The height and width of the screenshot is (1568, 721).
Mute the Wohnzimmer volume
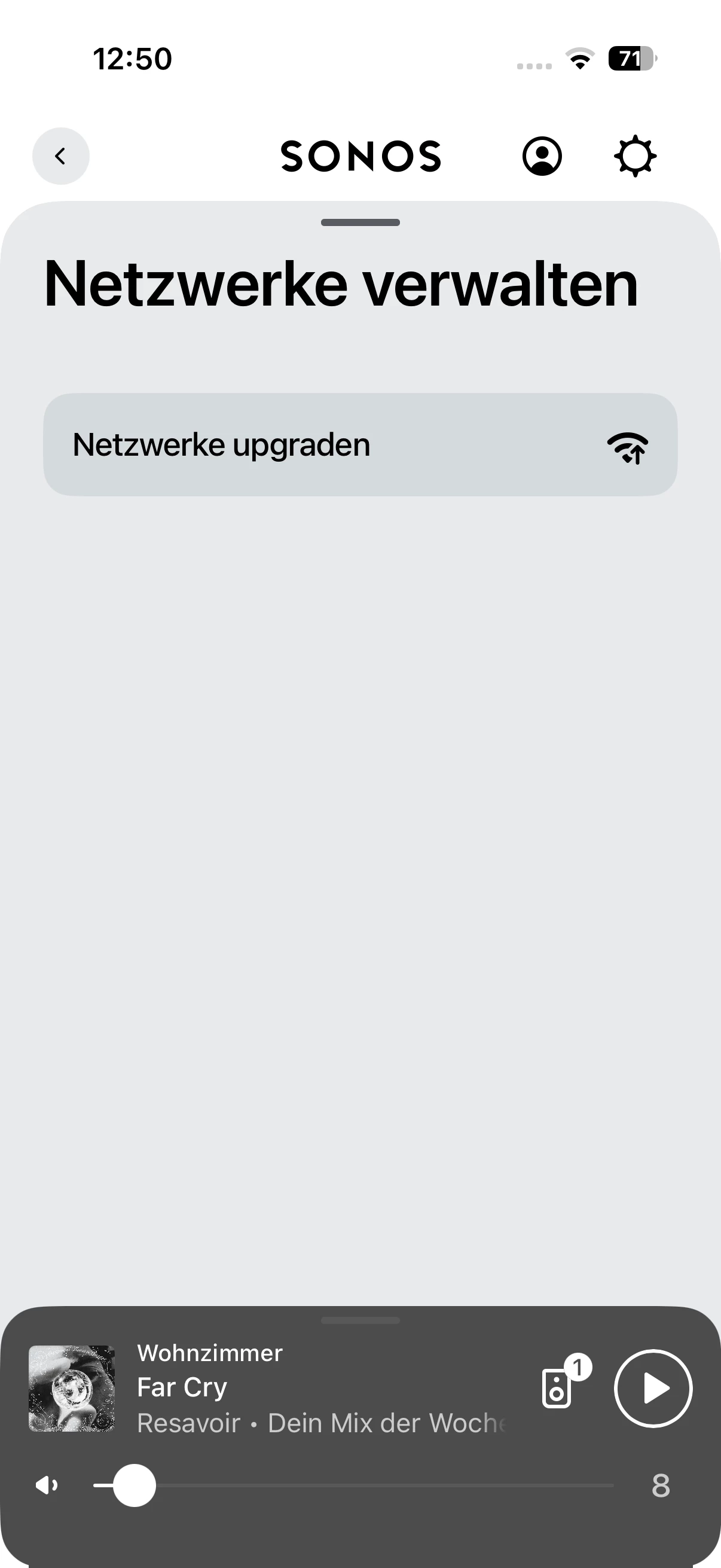coord(47,1485)
